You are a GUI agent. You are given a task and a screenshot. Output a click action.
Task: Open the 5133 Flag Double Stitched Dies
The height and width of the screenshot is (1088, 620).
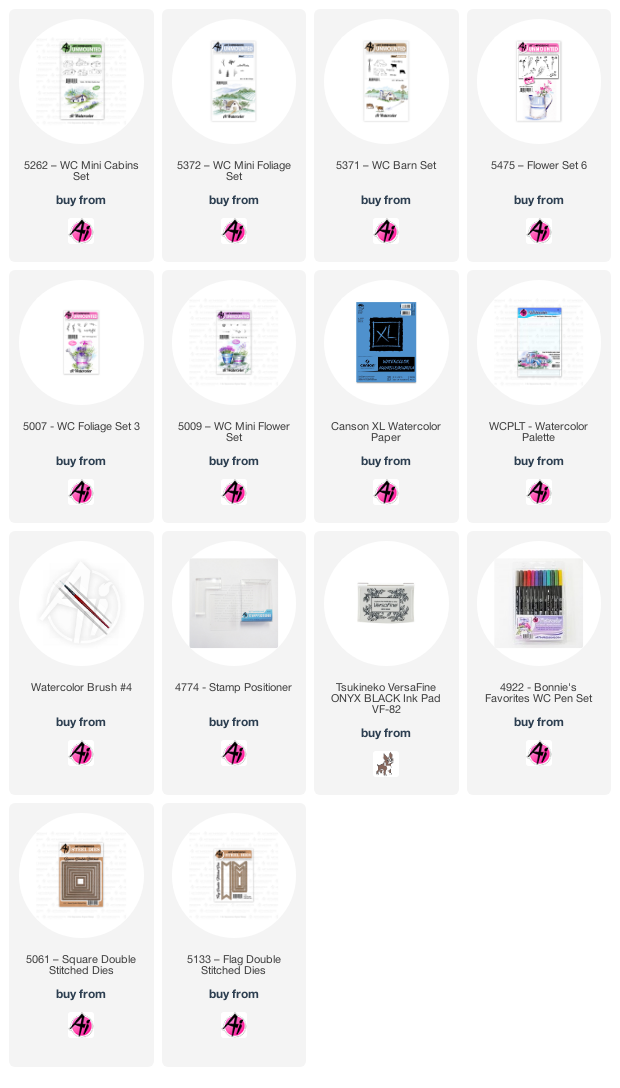[x=234, y=935]
